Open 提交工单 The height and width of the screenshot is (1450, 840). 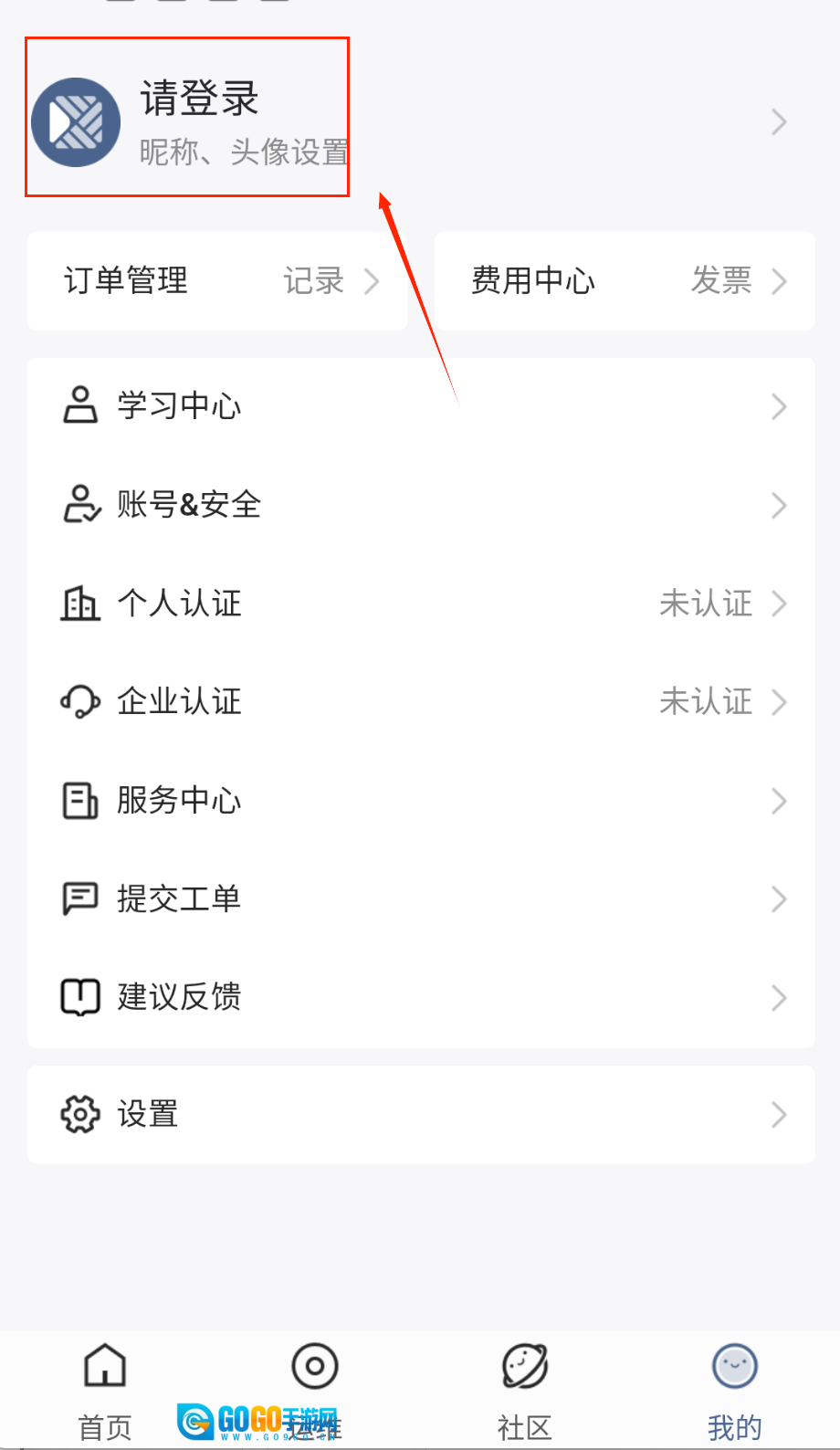(420, 899)
